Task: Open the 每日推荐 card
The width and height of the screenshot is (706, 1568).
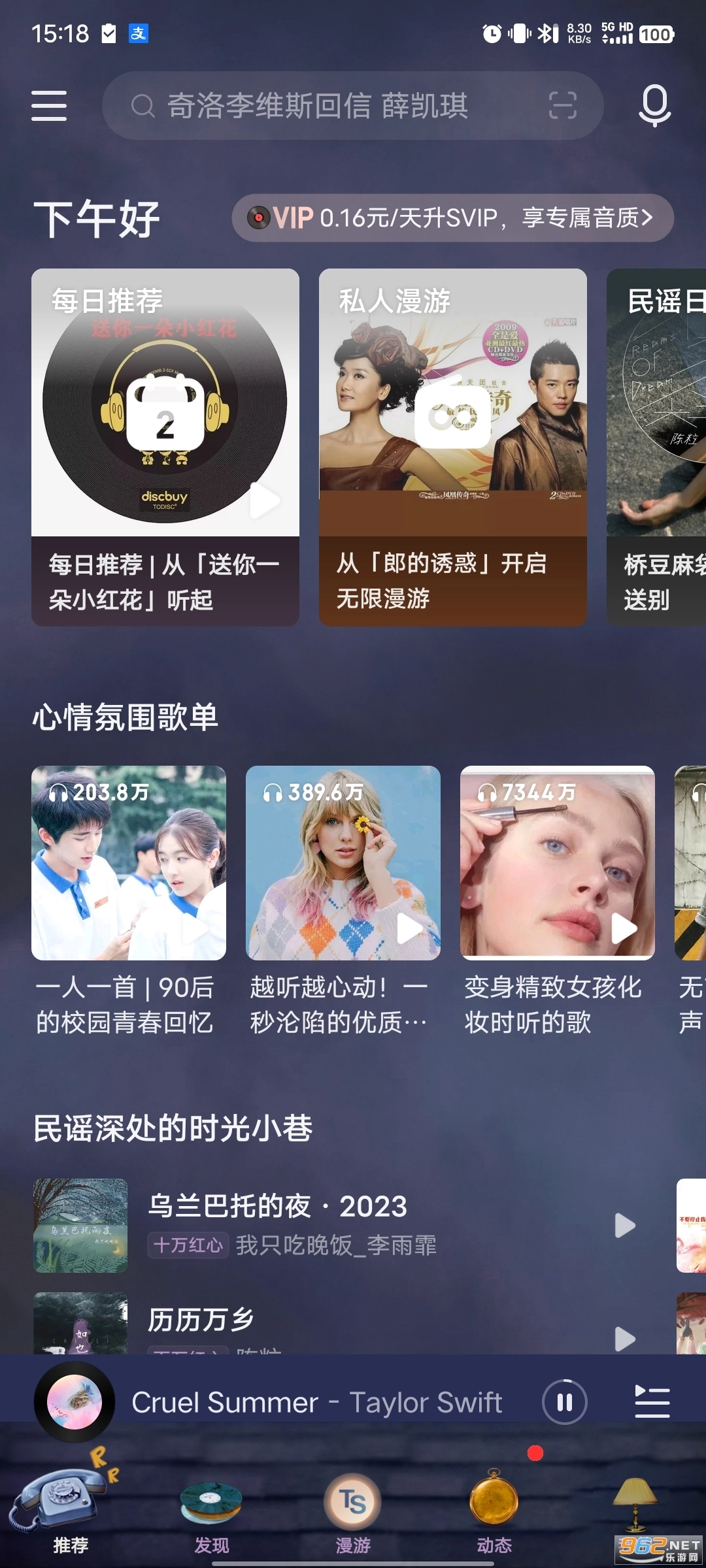Action: [165, 448]
